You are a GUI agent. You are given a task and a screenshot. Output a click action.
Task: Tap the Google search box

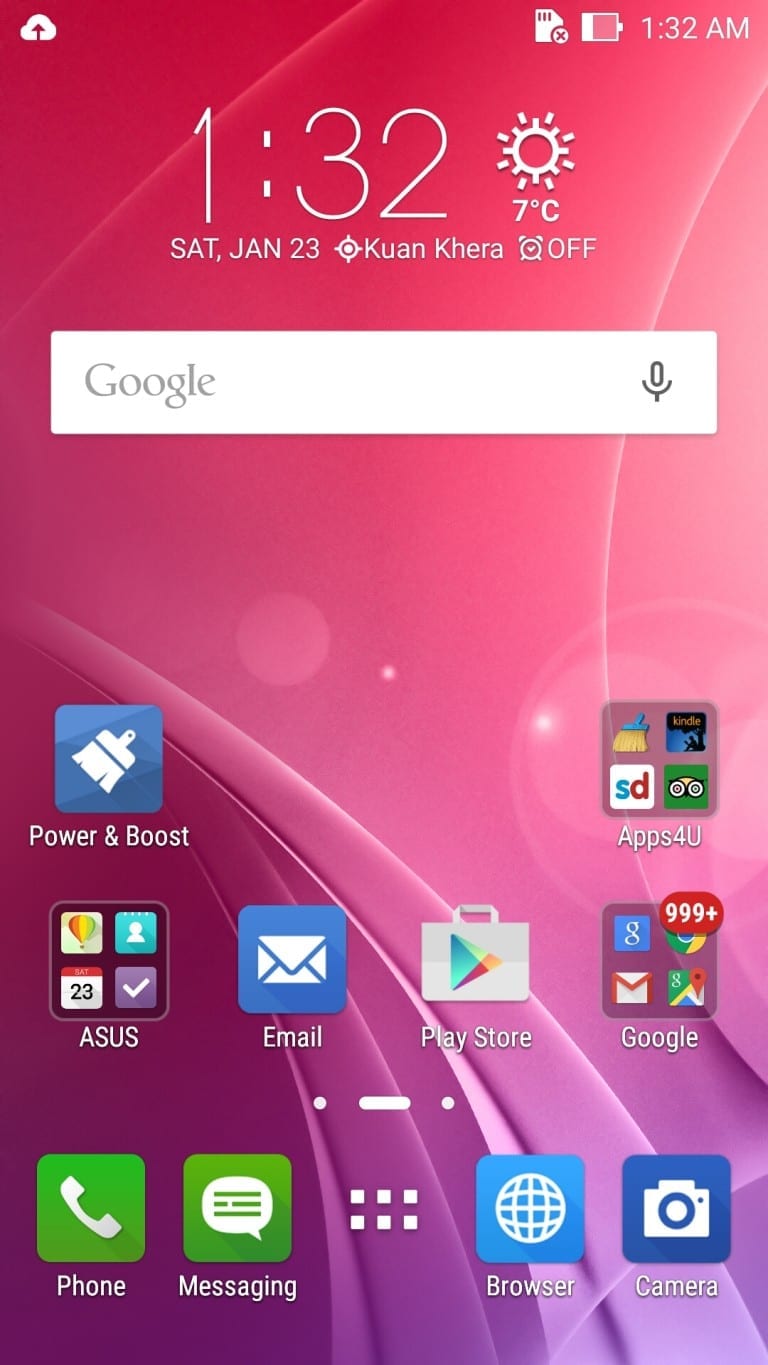click(383, 382)
